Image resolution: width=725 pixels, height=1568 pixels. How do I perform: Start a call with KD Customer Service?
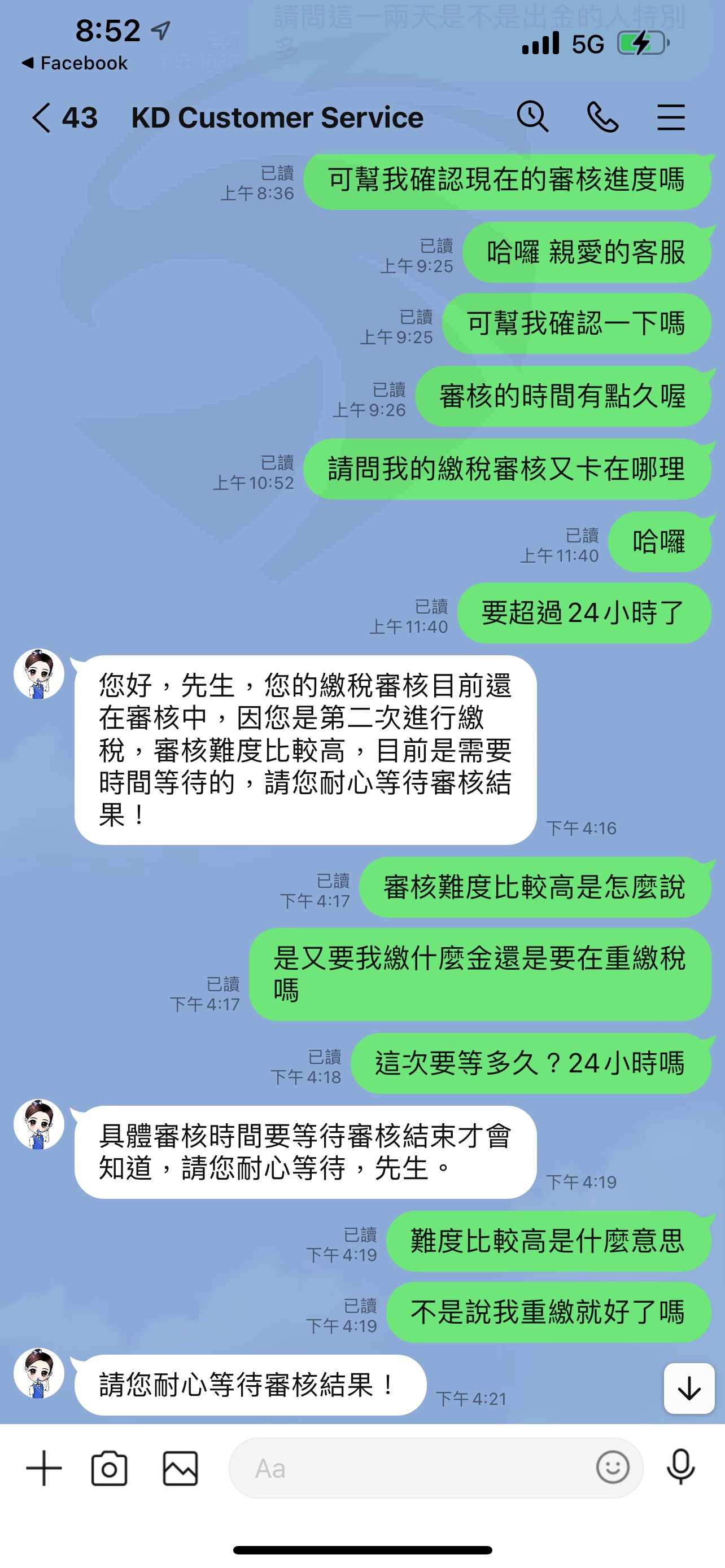click(x=602, y=117)
